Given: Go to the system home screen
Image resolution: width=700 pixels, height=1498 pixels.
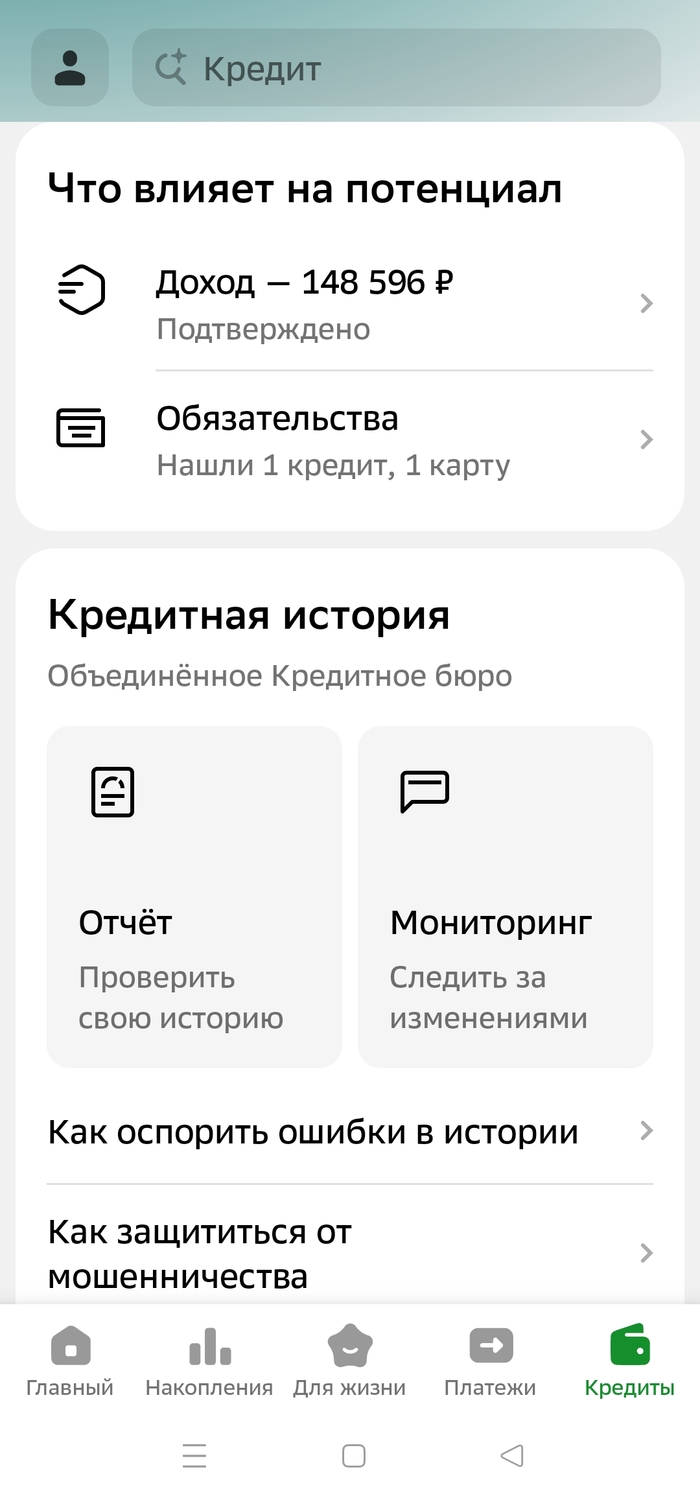Looking at the screenshot, I should coord(353,1455).
